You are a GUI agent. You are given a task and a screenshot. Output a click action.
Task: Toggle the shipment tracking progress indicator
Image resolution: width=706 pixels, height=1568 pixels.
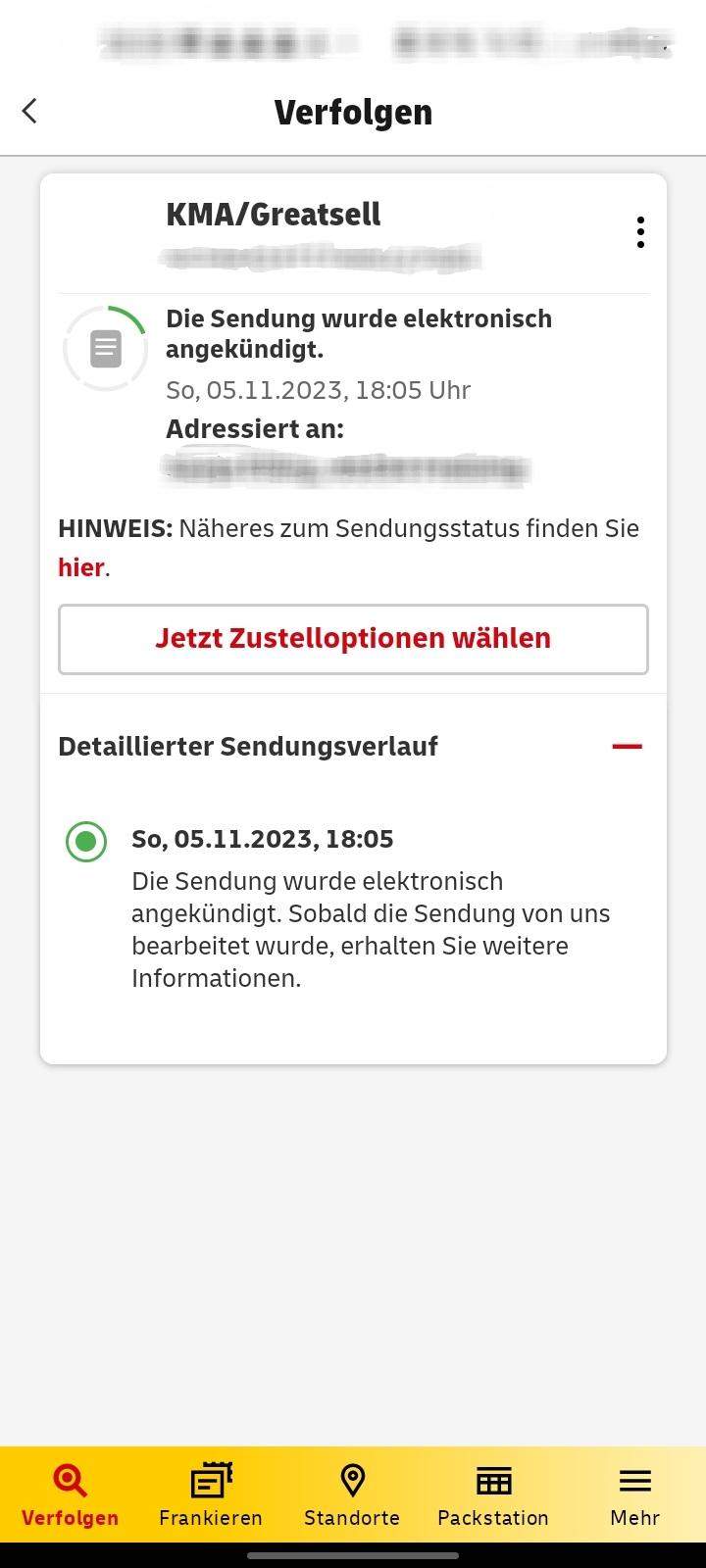pyautogui.click(x=105, y=348)
